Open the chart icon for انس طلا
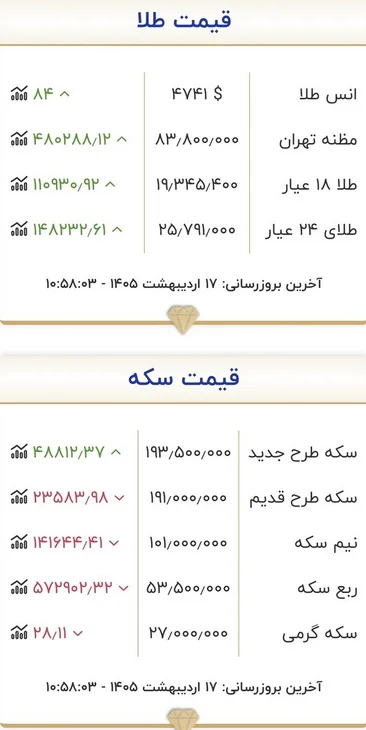The image size is (366, 730). pyautogui.click(x=19, y=94)
